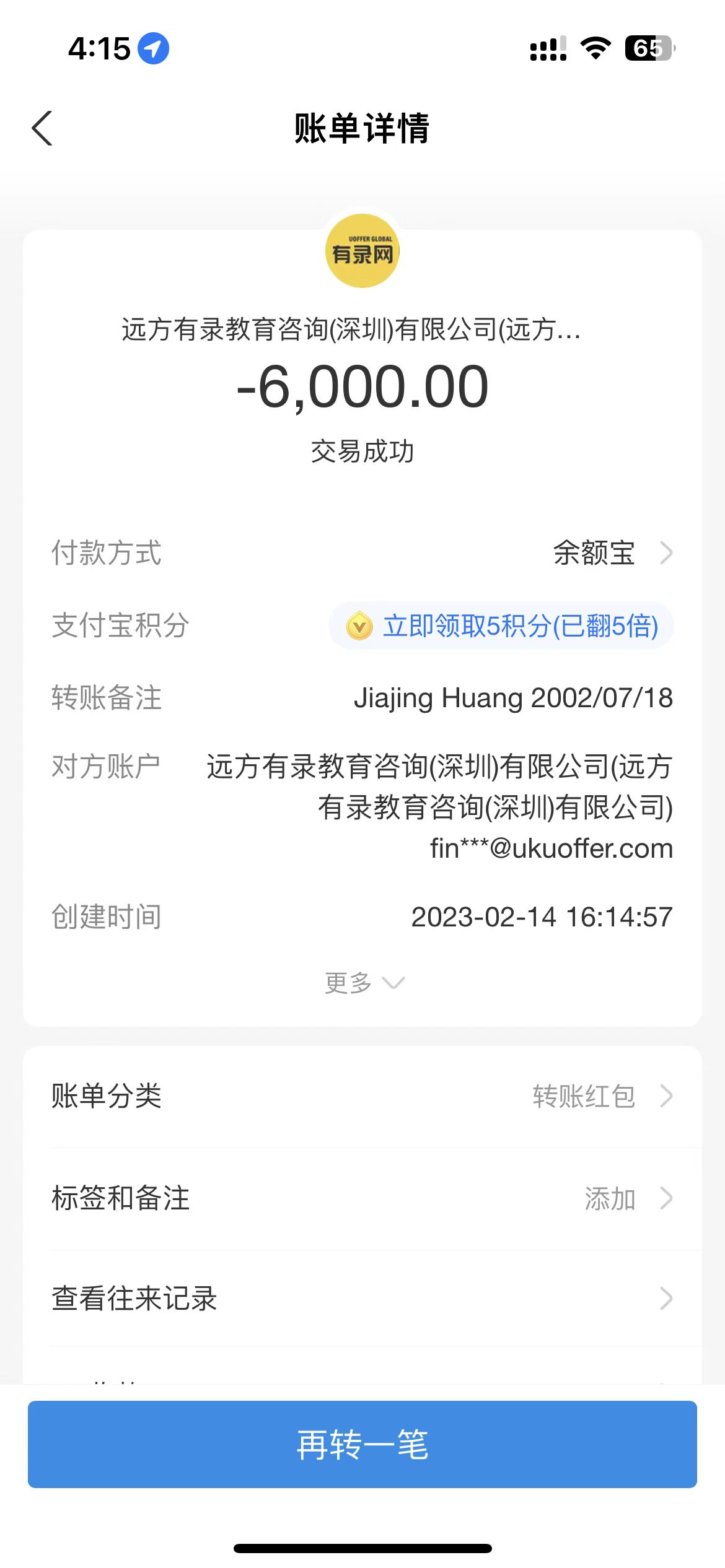Viewport: 725px width, 1568px height.
Task: Open the 账单分类 row
Action: pyautogui.click(x=362, y=1096)
